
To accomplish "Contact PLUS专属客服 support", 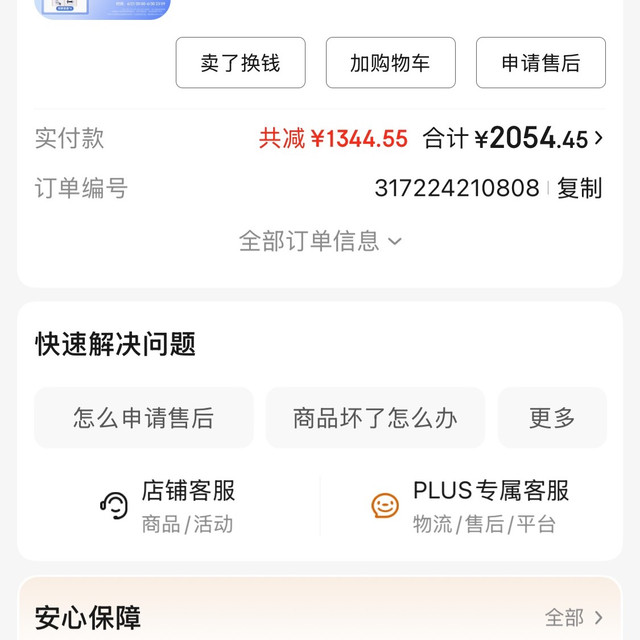I will pos(470,506).
